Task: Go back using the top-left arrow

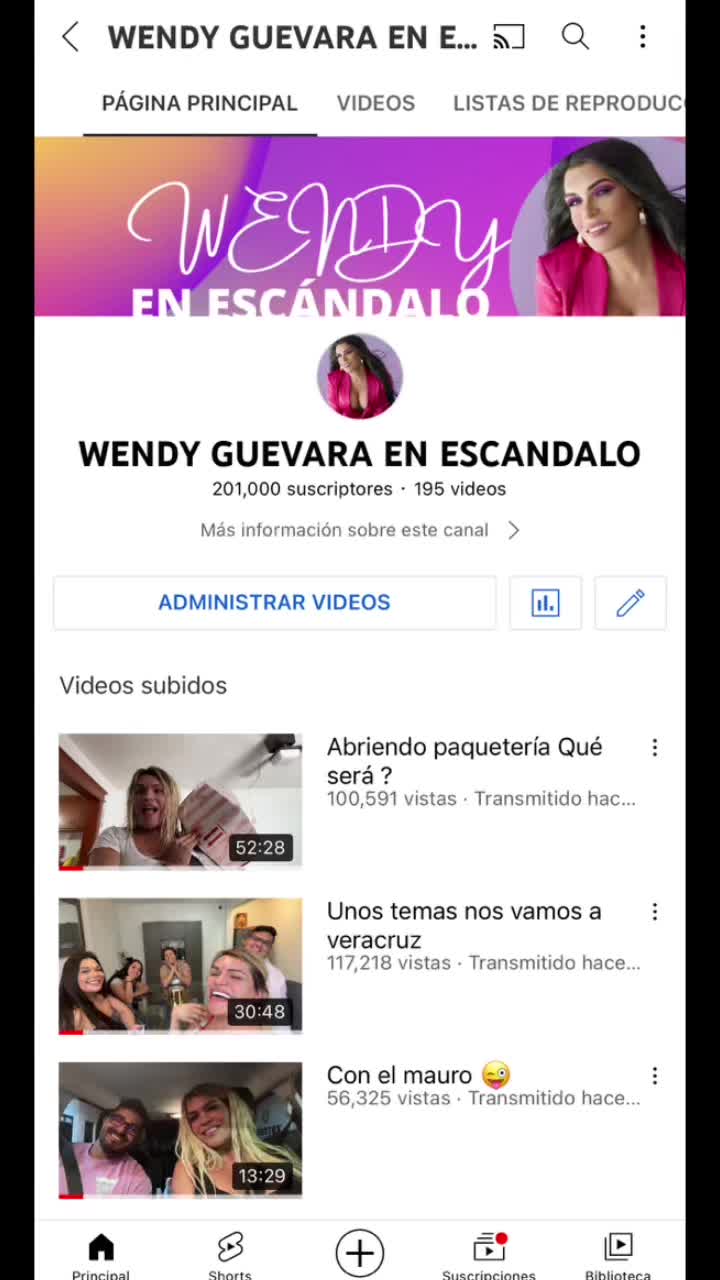Action: click(70, 37)
